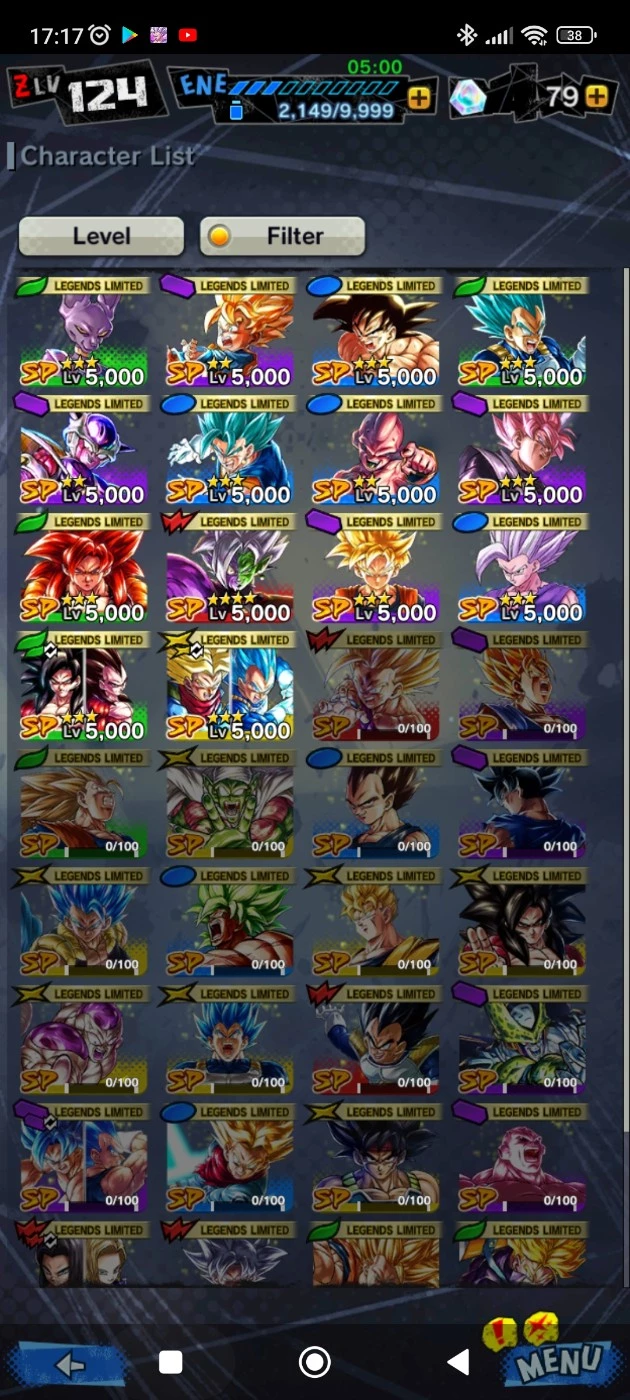Viewport: 630px width, 1400px height.
Task: Open the MENU button
Action: click(562, 1362)
